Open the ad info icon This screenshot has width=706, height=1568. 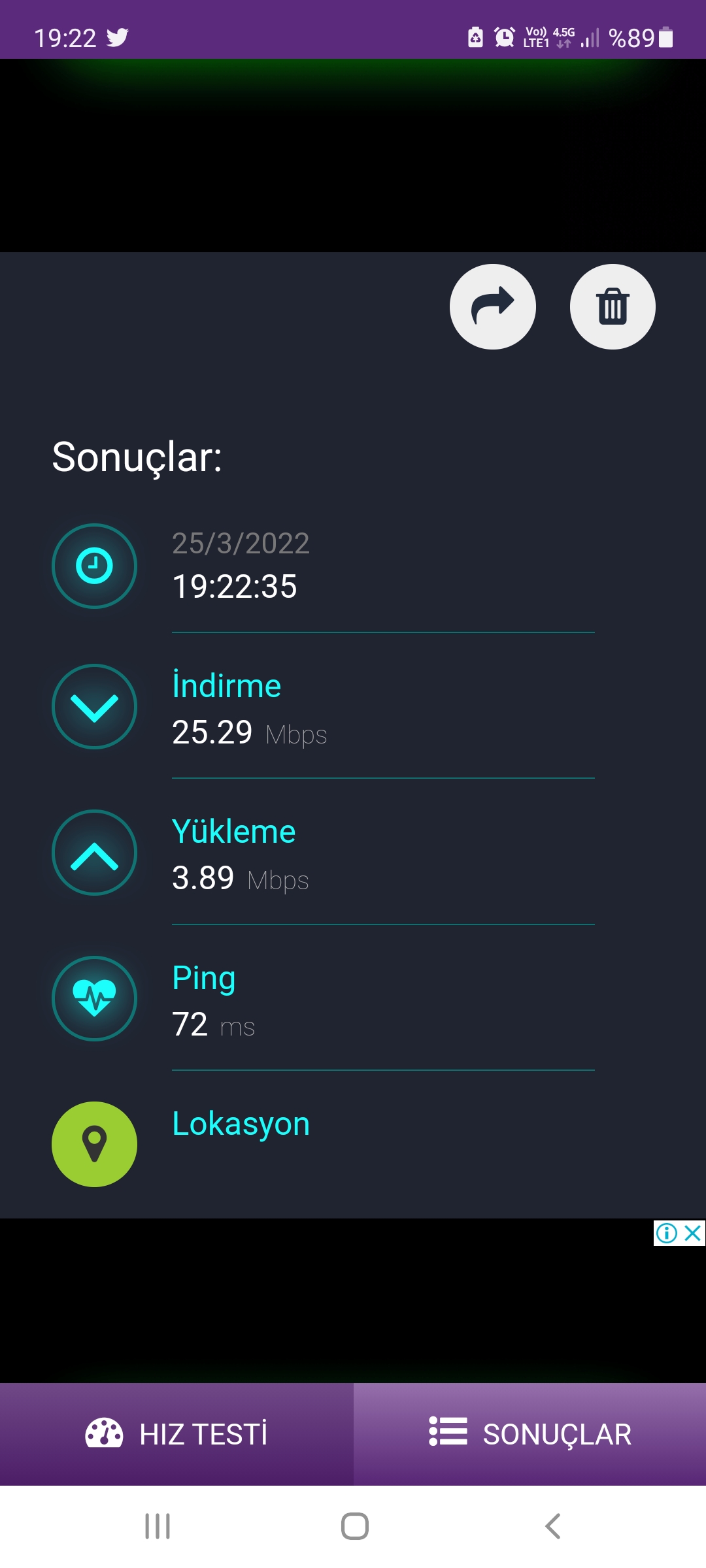[667, 1233]
